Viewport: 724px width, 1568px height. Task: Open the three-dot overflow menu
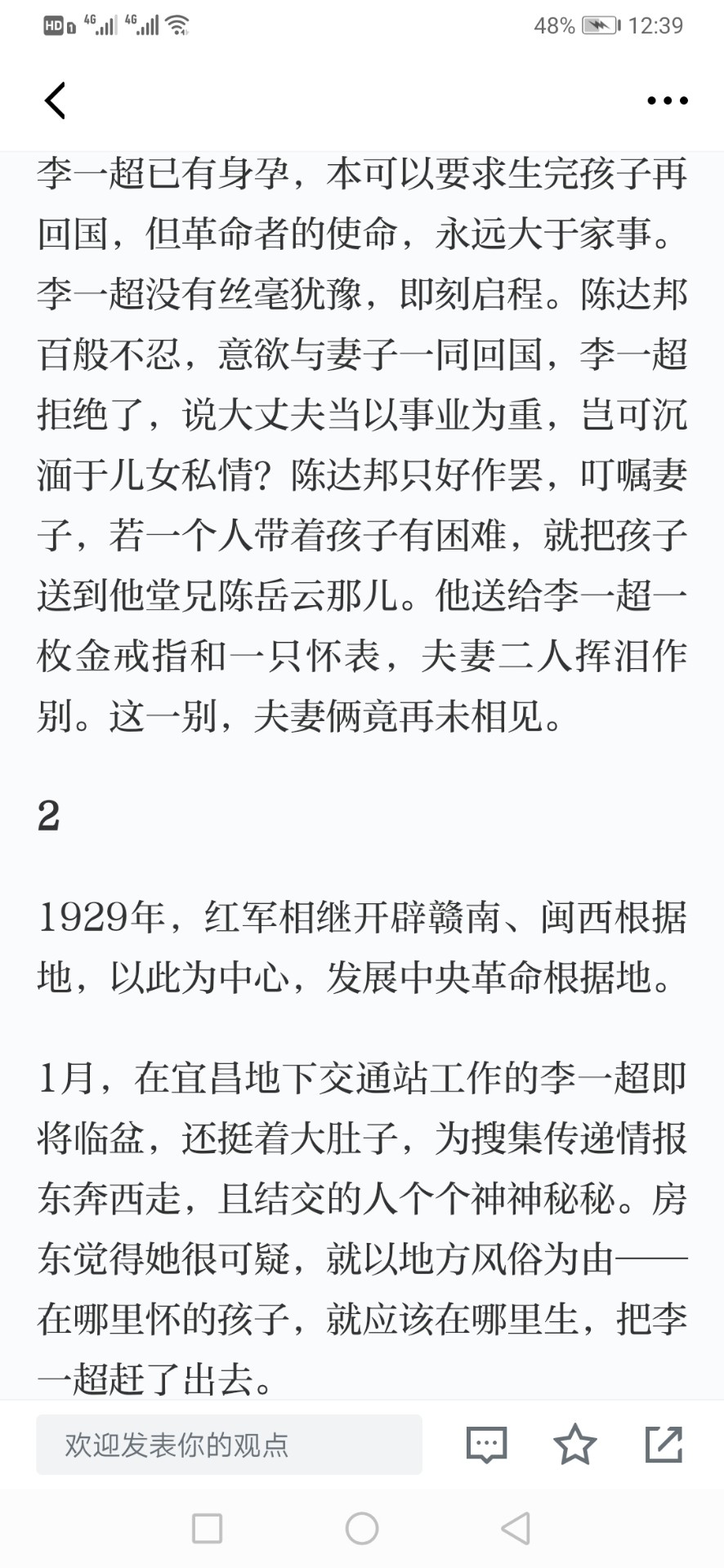667,100
